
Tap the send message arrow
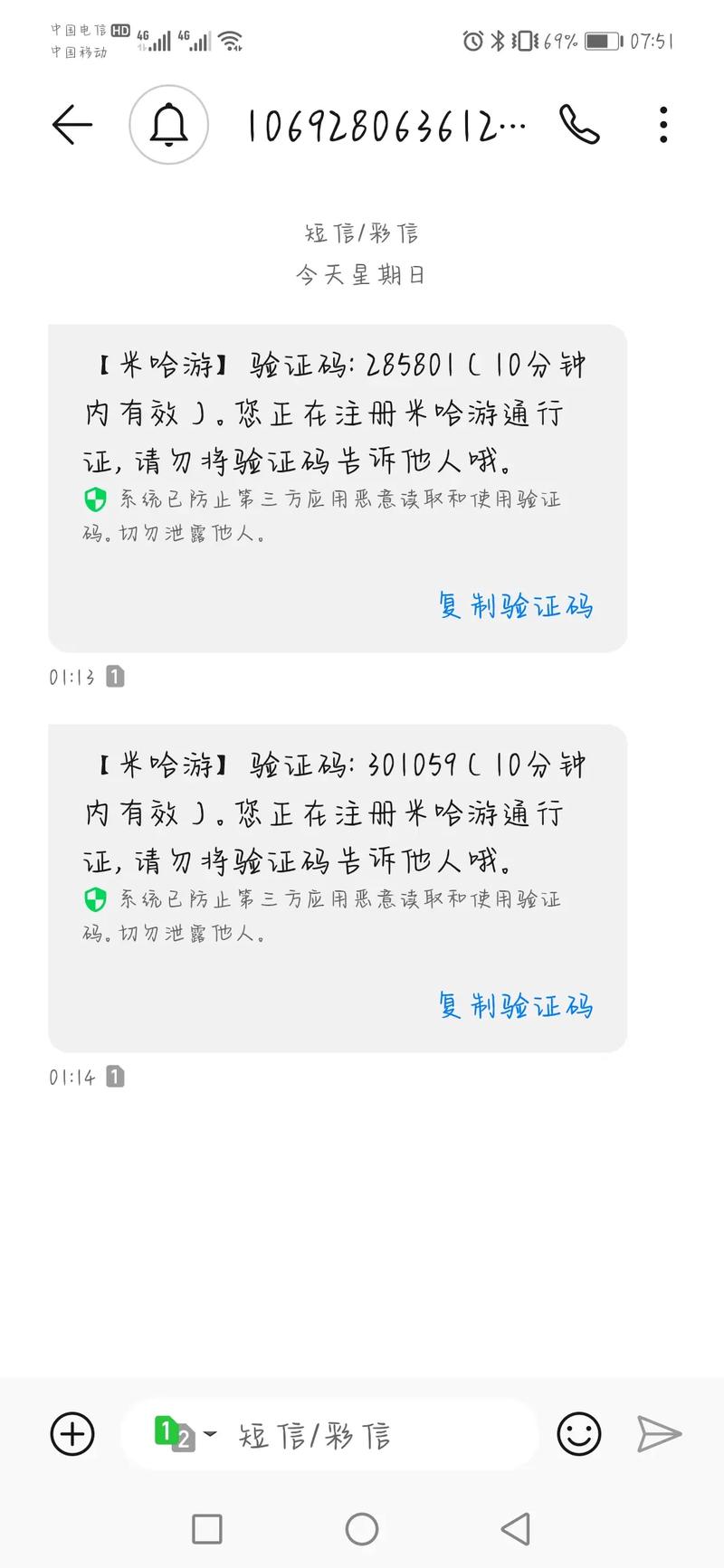pos(661,1434)
